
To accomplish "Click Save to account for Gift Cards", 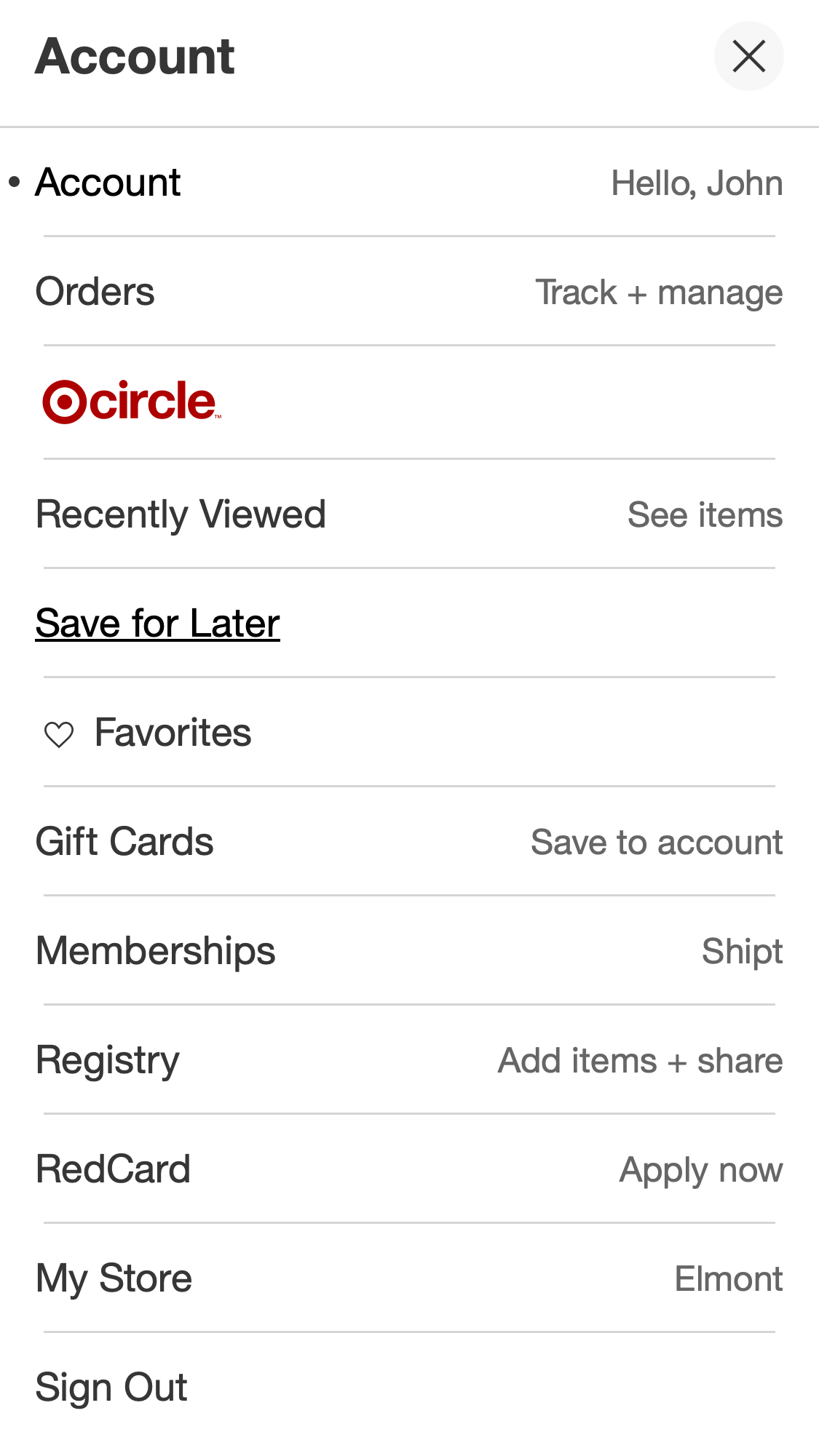I will click(657, 841).
